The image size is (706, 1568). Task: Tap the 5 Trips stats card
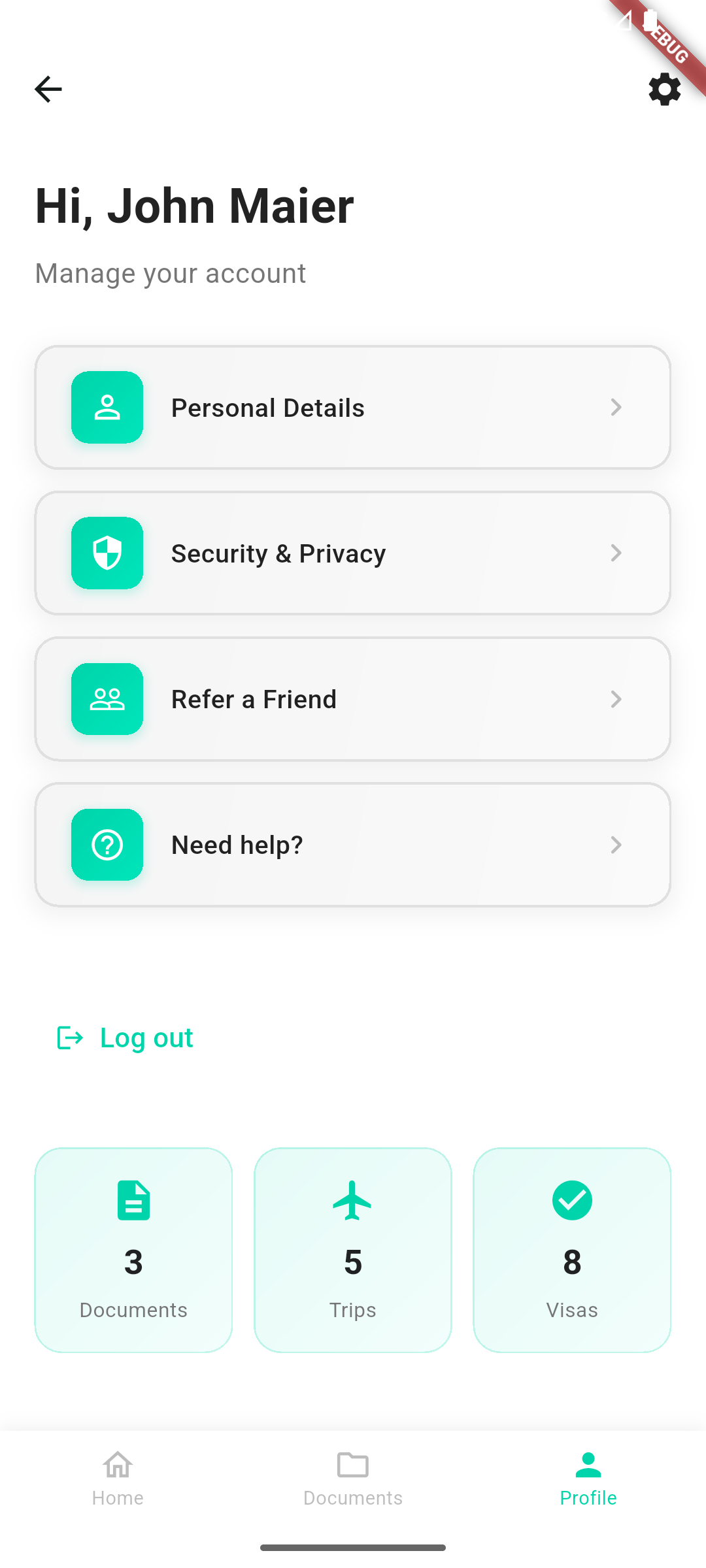point(352,1249)
